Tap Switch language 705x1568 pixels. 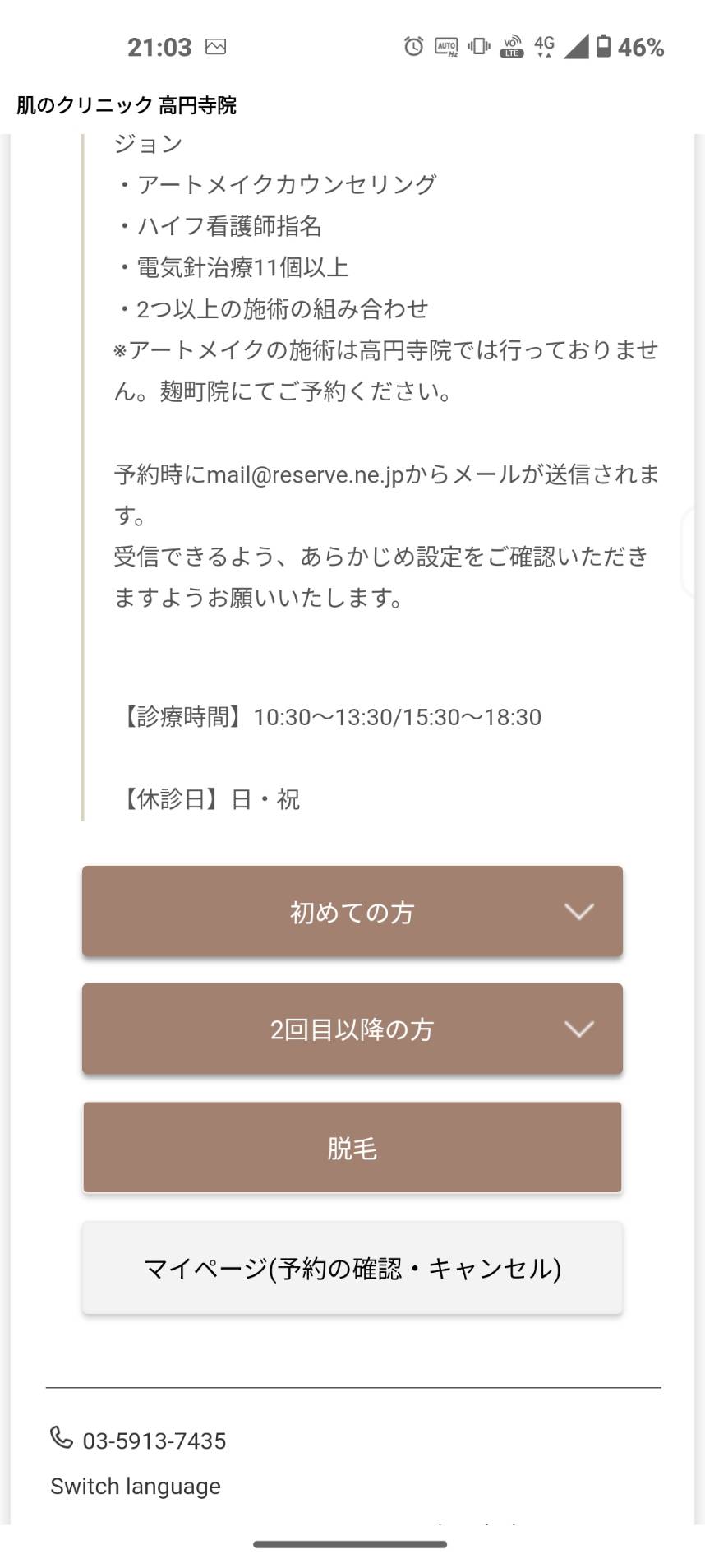click(136, 1486)
